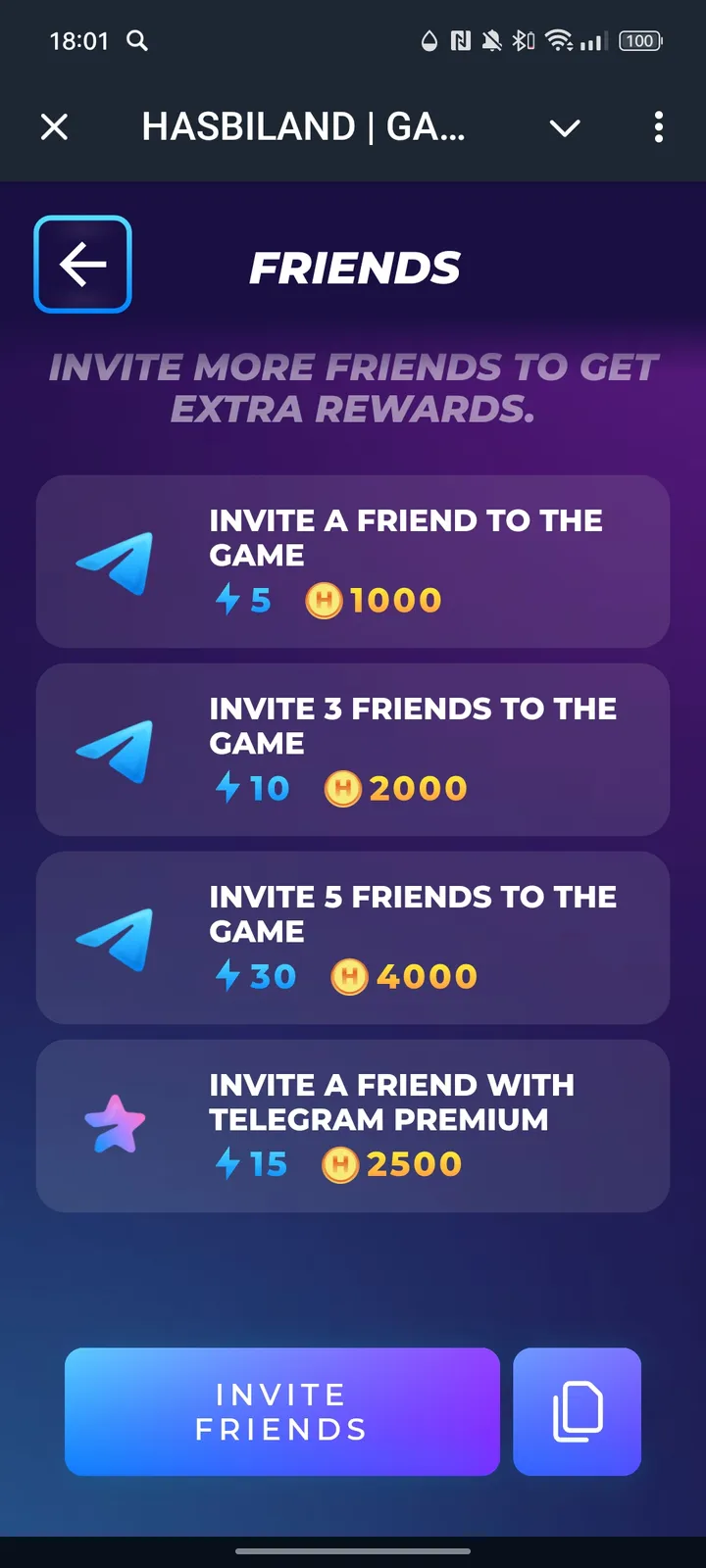Viewport: 706px width, 1568px height.
Task: Select the HASBILAND game title
Action: click(304, 126)
